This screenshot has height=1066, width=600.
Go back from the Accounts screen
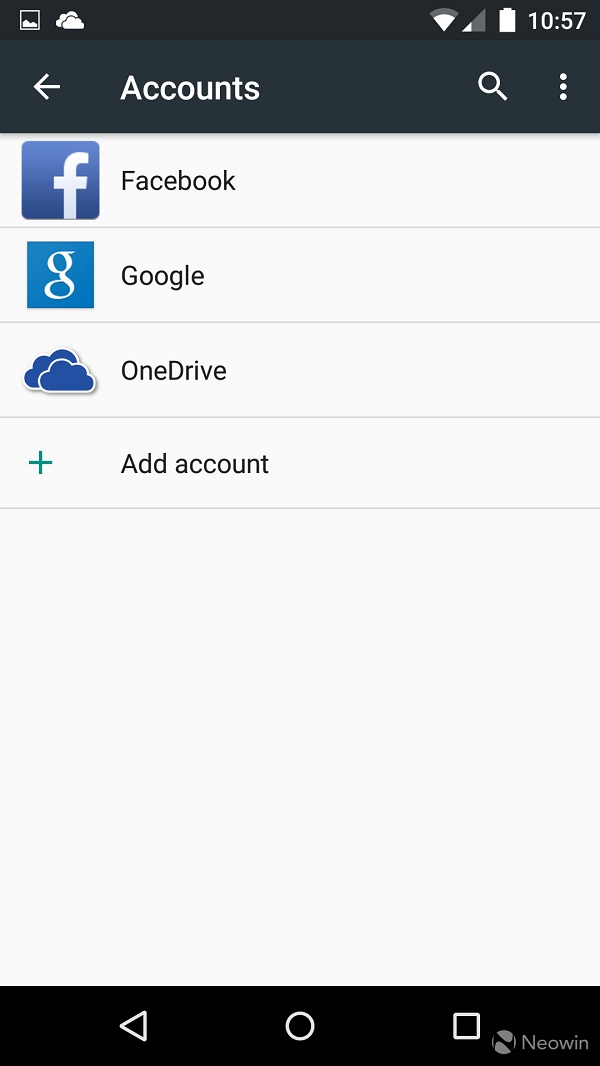pos(47,88)
